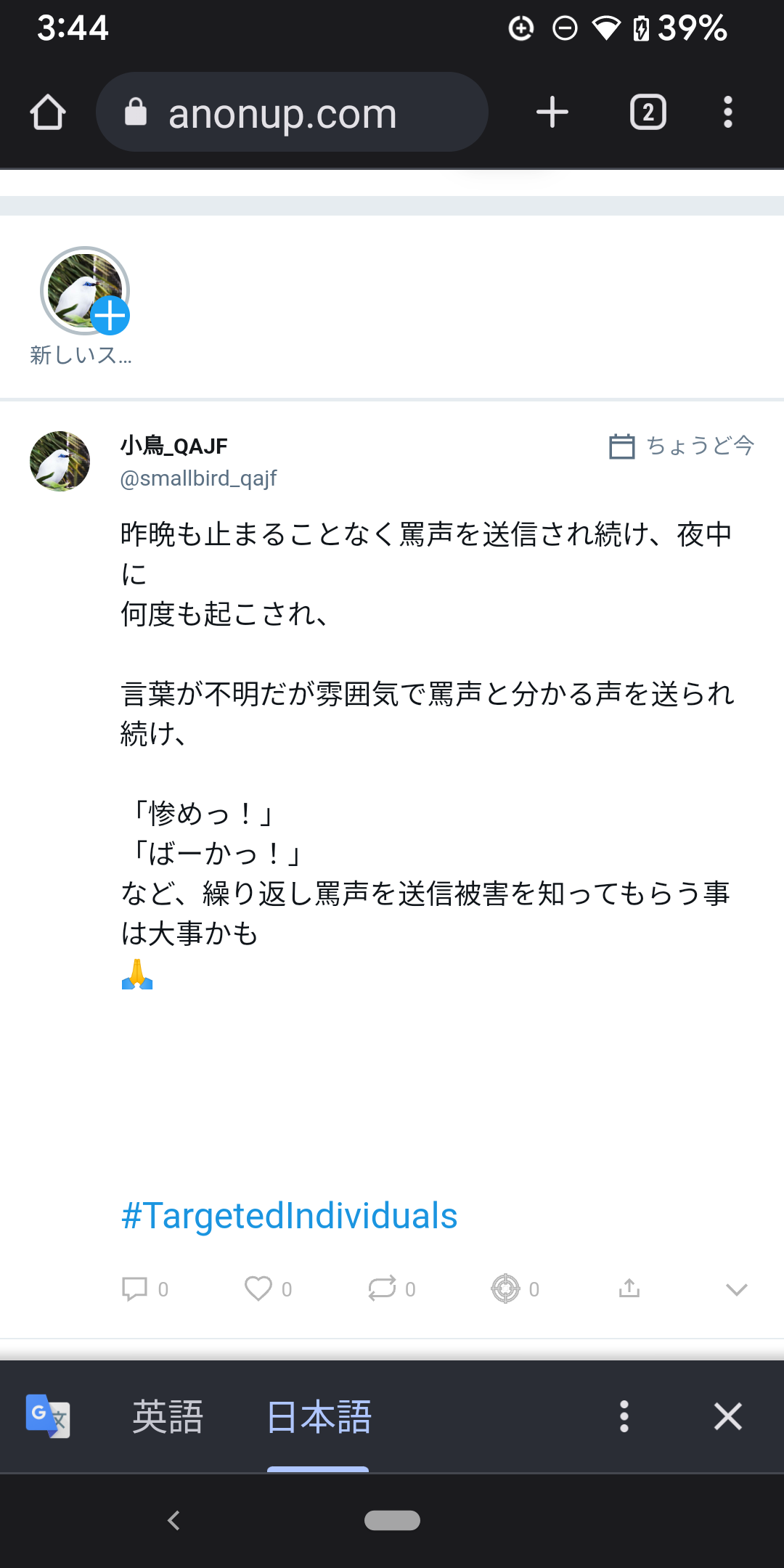The width and height of the screenshot is (784, 1568).
Task: Expand the post options chevron
Action: [736, 1289]
